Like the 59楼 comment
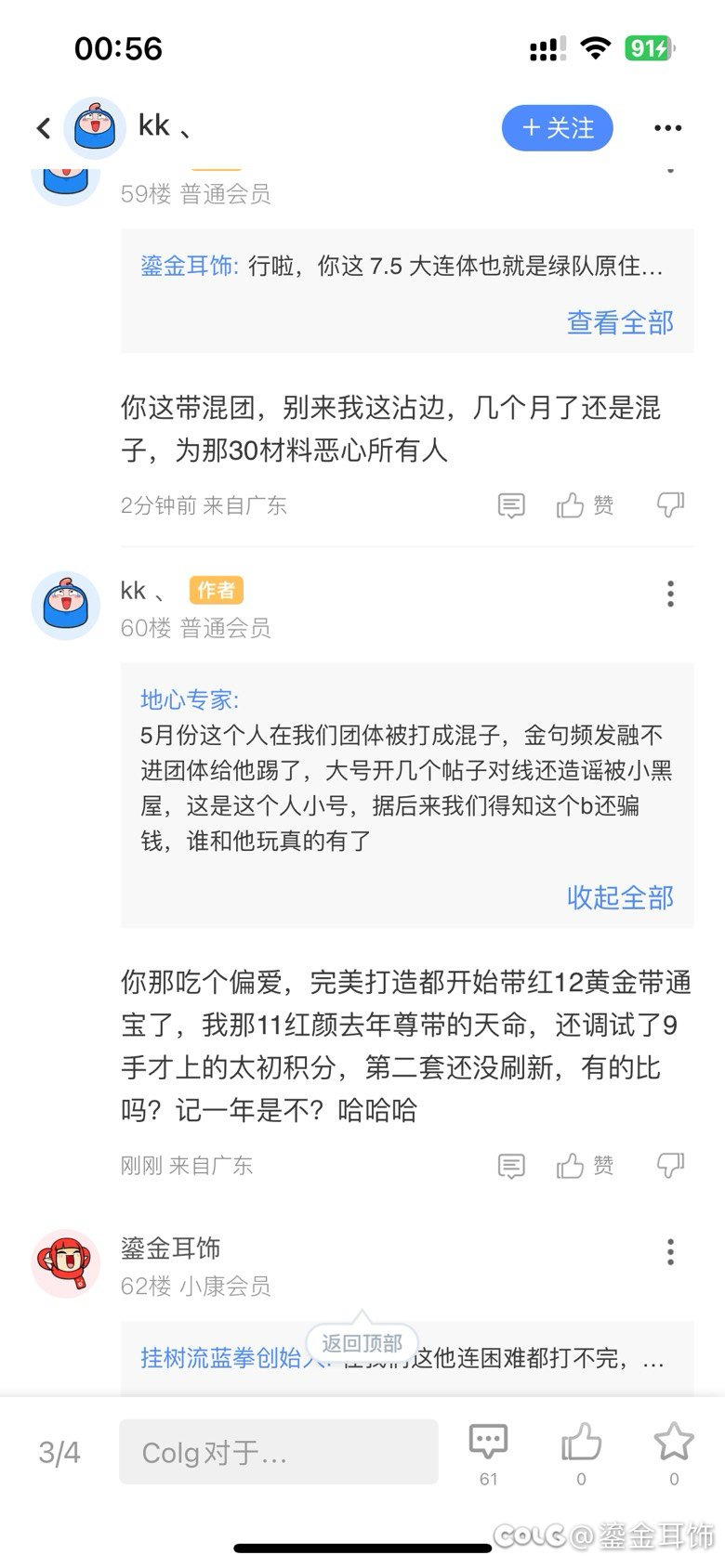 [x=586, y=504]
